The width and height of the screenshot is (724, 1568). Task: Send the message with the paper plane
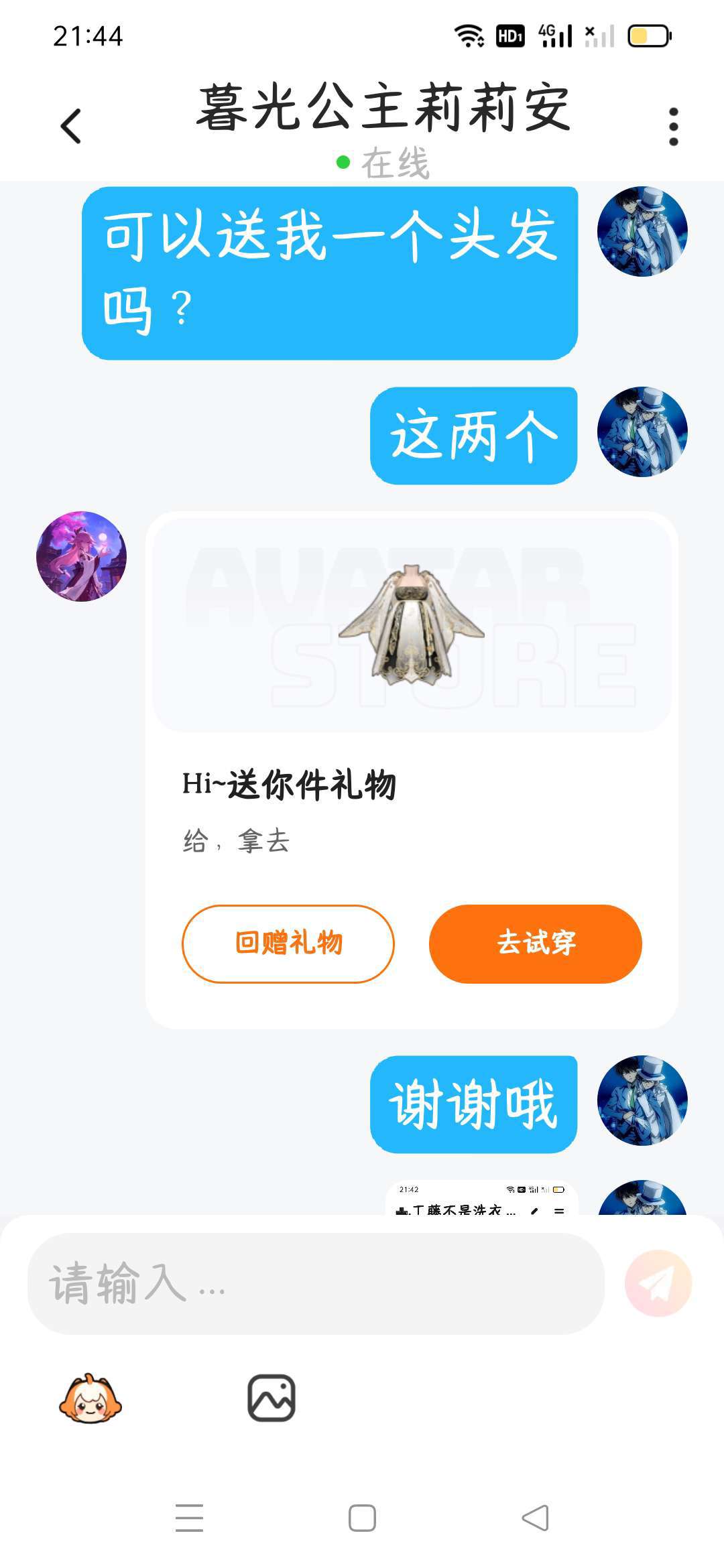658,1283
